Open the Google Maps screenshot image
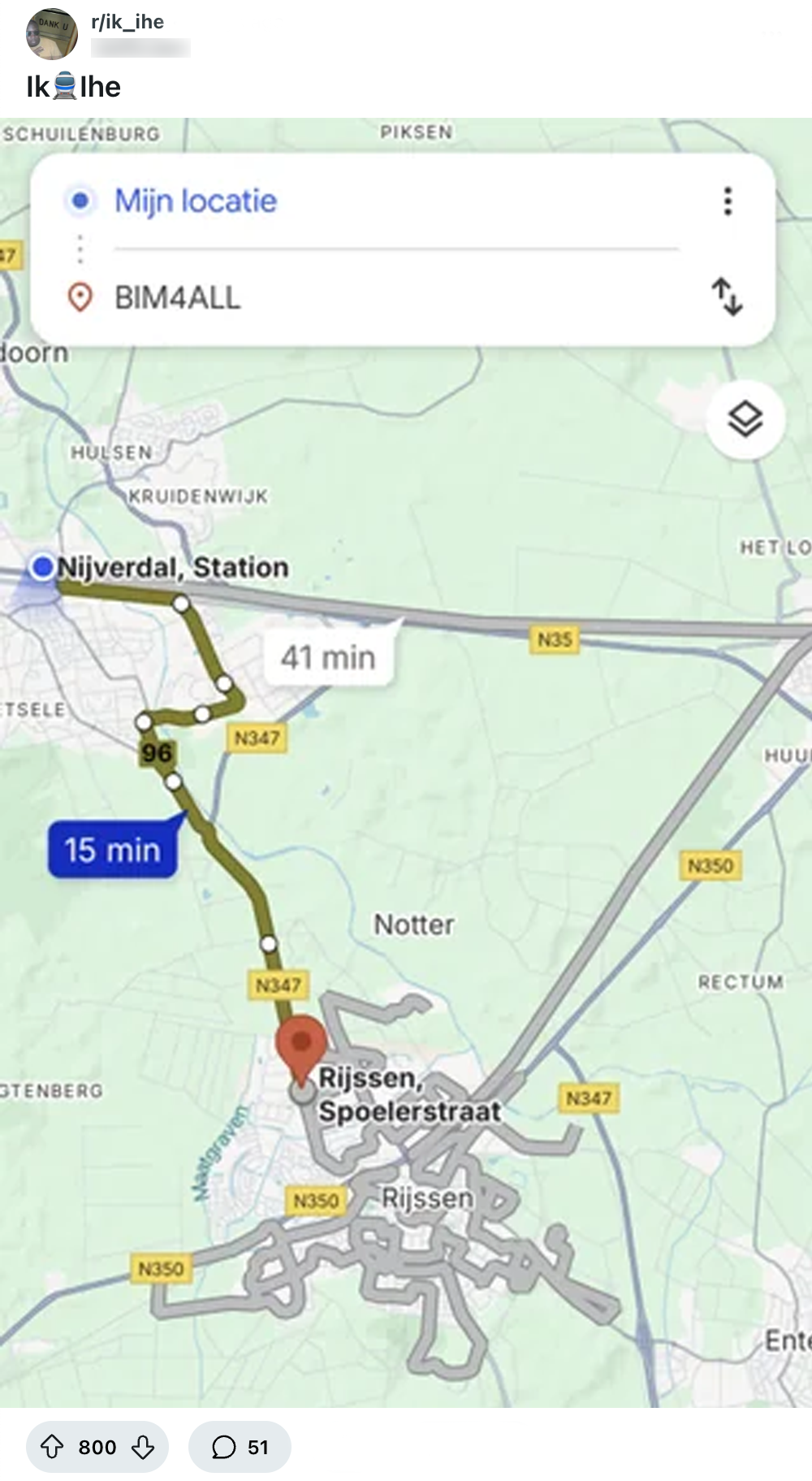Viewport: 812px width, 1481px height. [406, 762]
